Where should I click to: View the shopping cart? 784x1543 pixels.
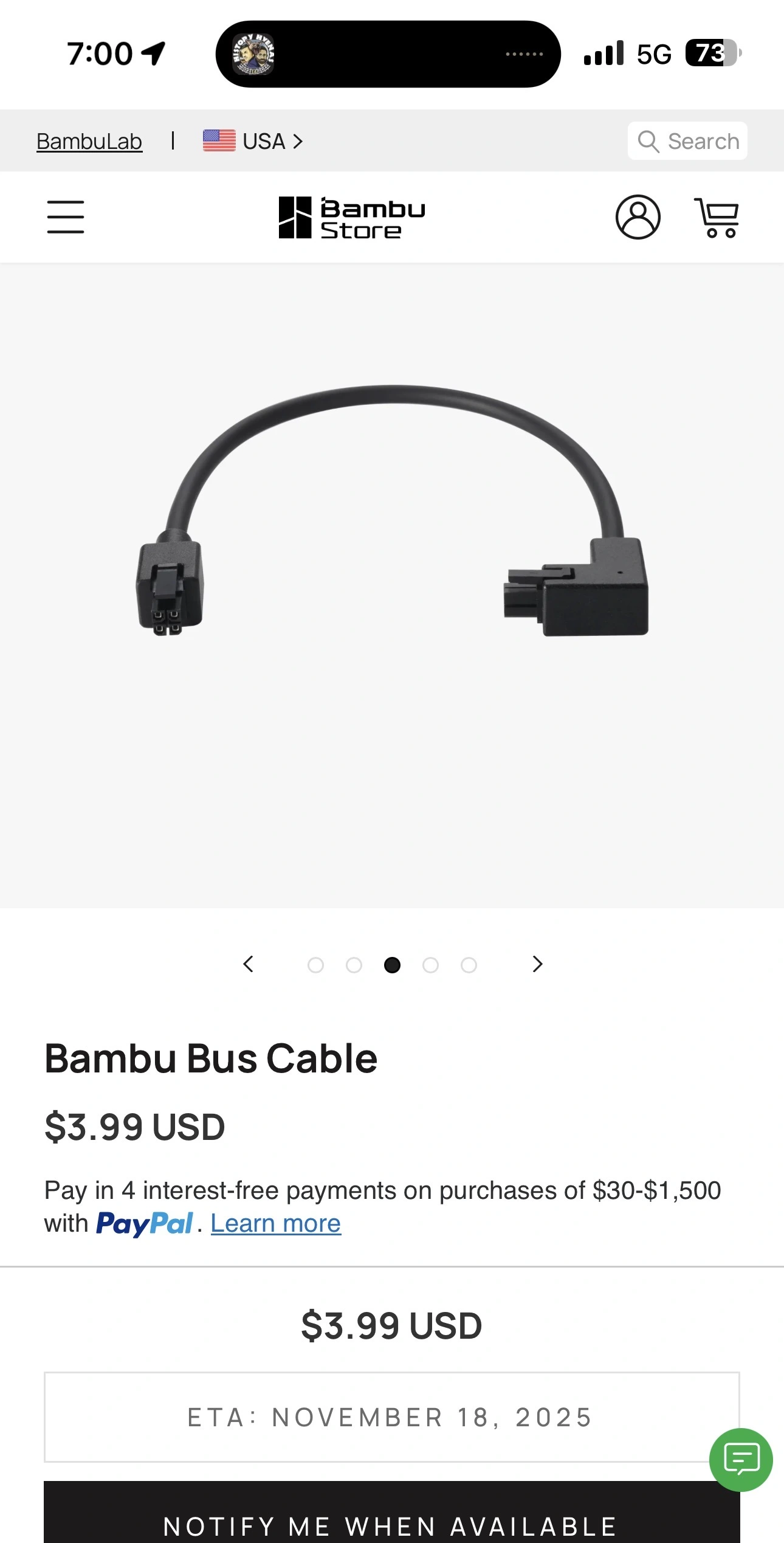click(x=717, y=217)
